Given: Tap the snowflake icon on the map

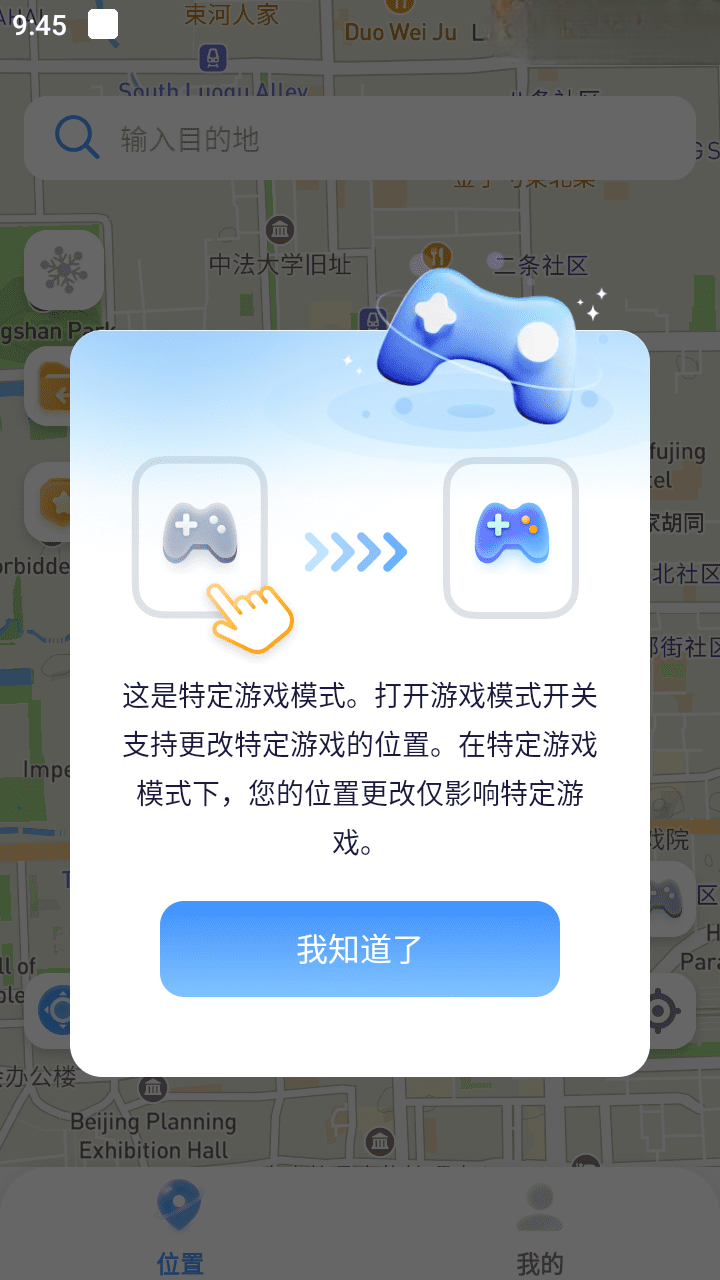Looking at the screenshot, I should pyautogui.click(x=64, y=270).
